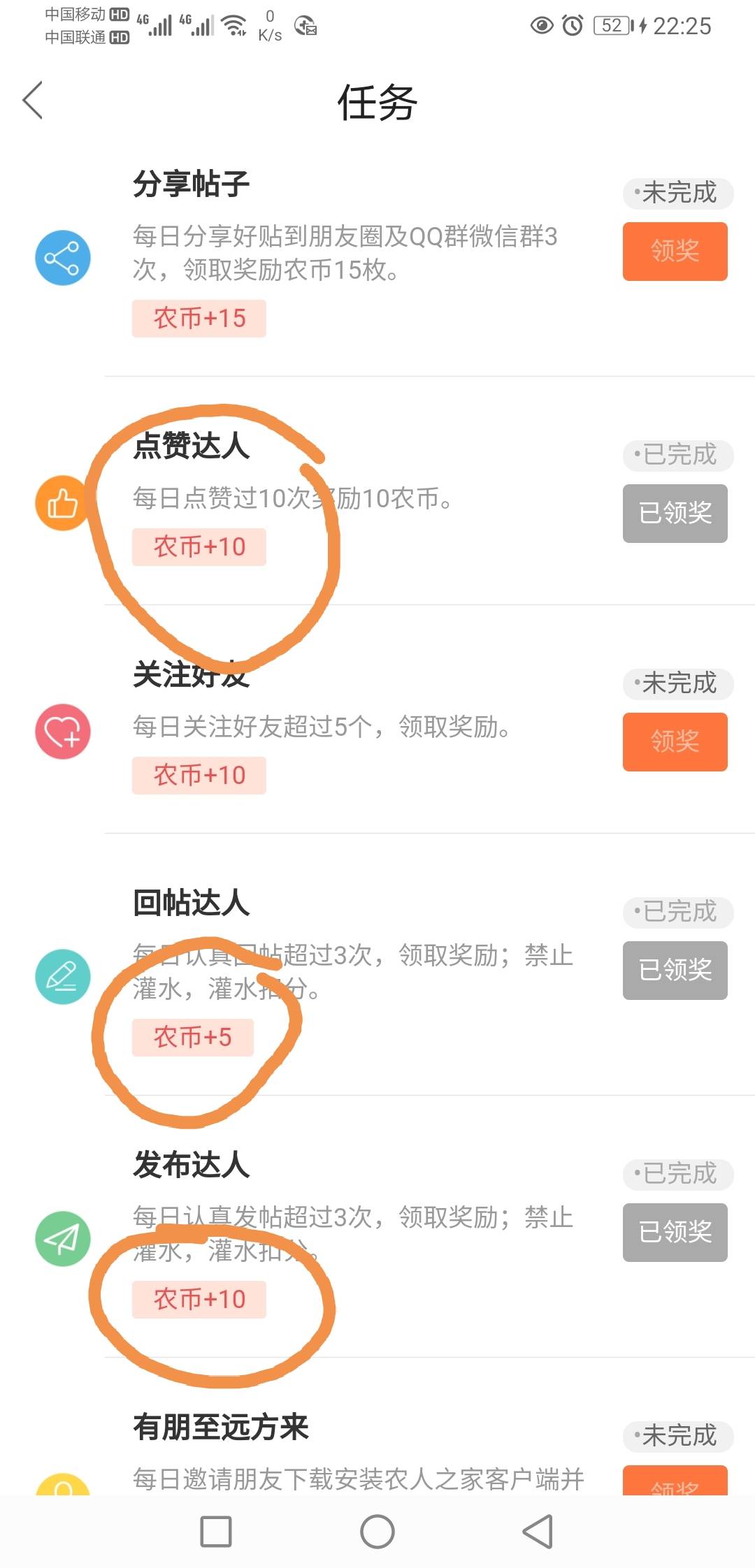The width and height of the screenshot is (755, 1568).
Task: Tap 已领奖 button for 回帖达人
Action: [x=675, y=971]
